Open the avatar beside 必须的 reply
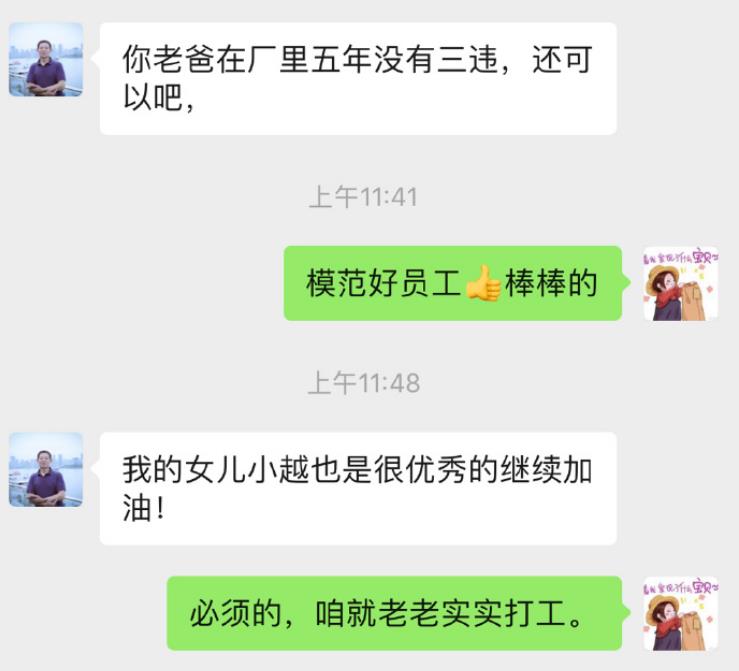 point(681,613)
